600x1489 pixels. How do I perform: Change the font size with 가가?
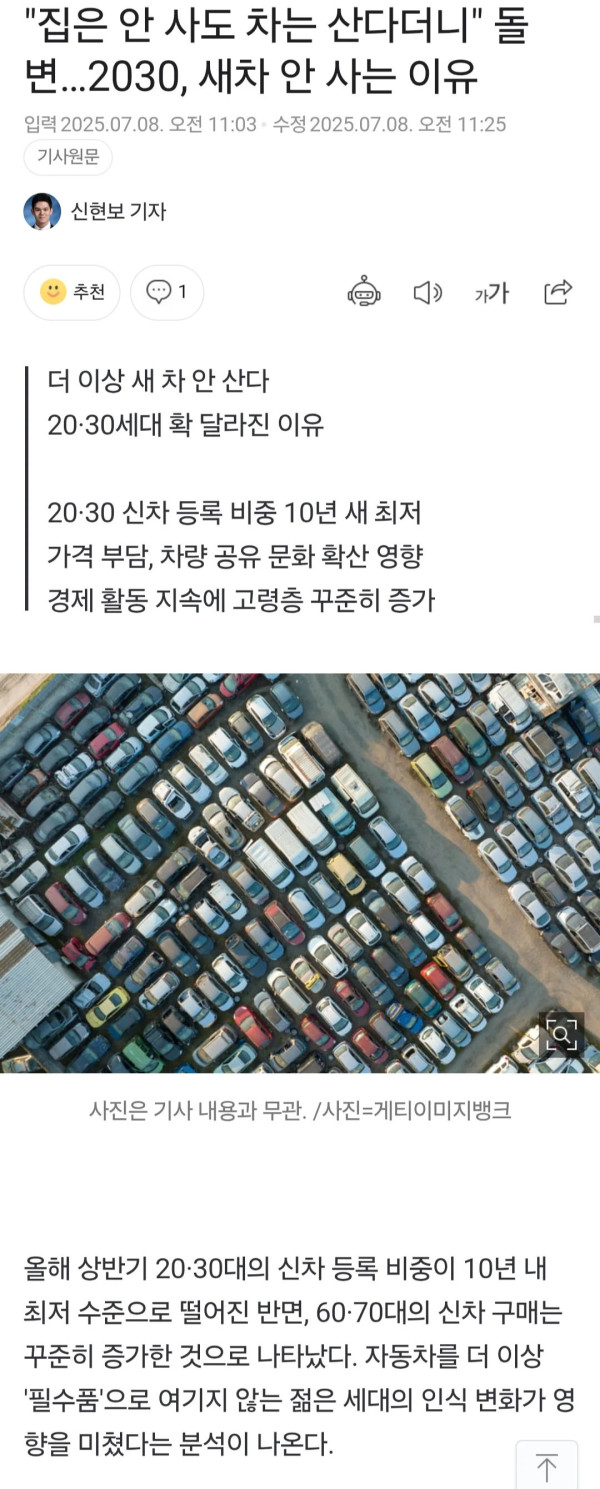coord(492,292)
